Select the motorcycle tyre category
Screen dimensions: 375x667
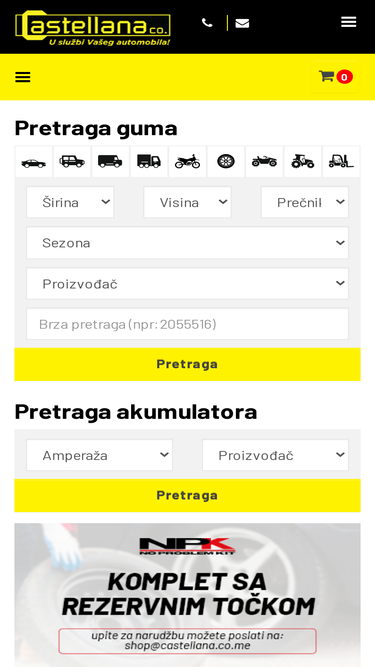[x=188, y=161]
